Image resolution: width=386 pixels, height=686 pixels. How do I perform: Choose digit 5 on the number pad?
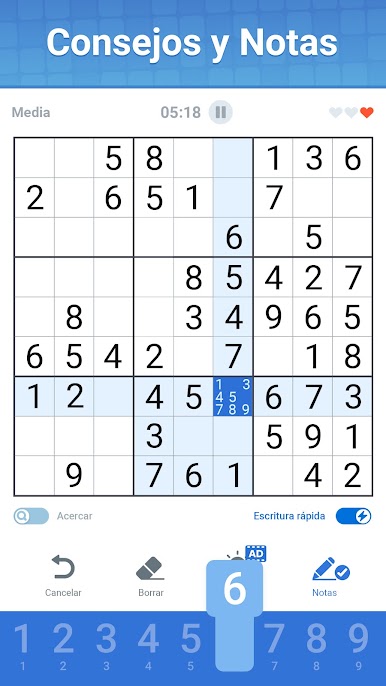(x=191, y=647)
